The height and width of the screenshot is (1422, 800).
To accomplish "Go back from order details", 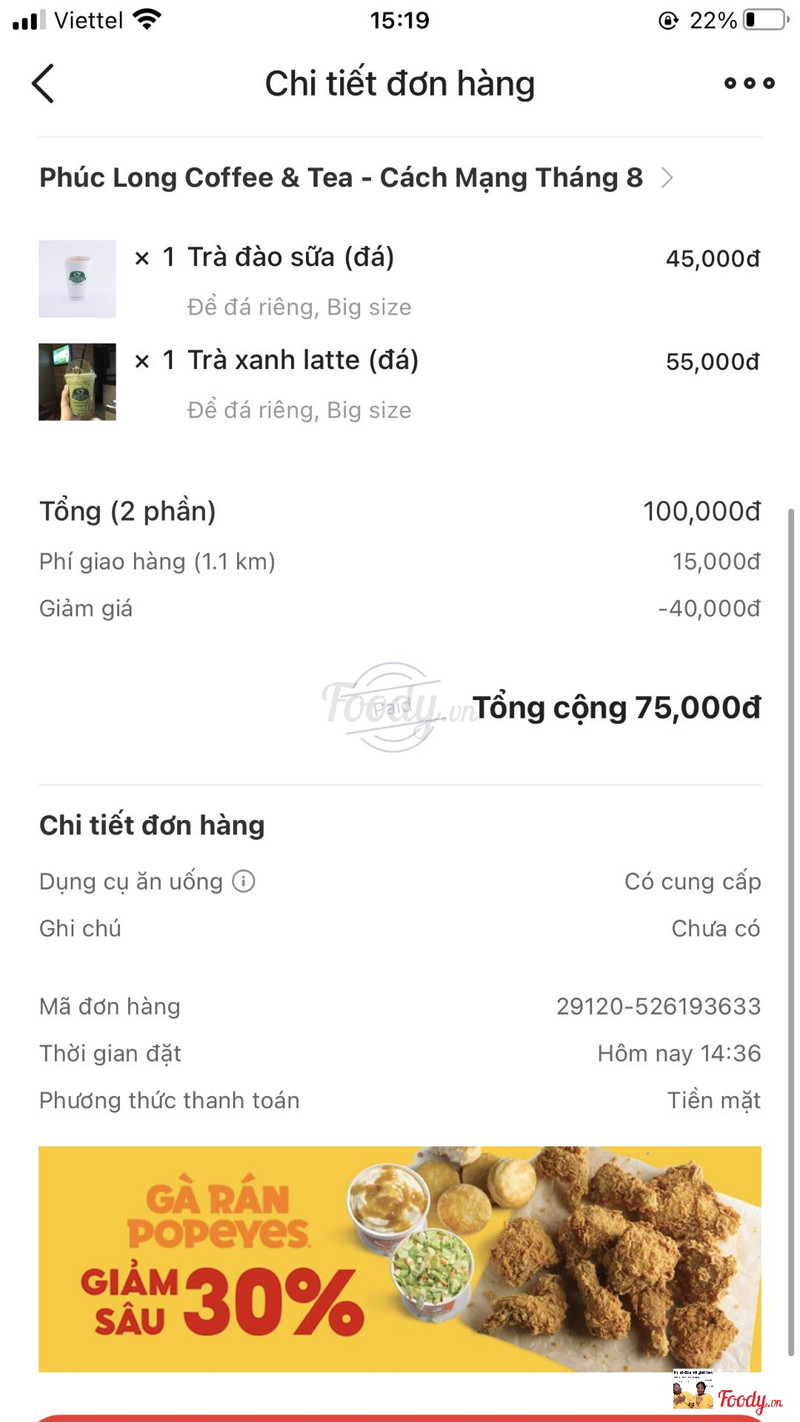I will (43, 83).
